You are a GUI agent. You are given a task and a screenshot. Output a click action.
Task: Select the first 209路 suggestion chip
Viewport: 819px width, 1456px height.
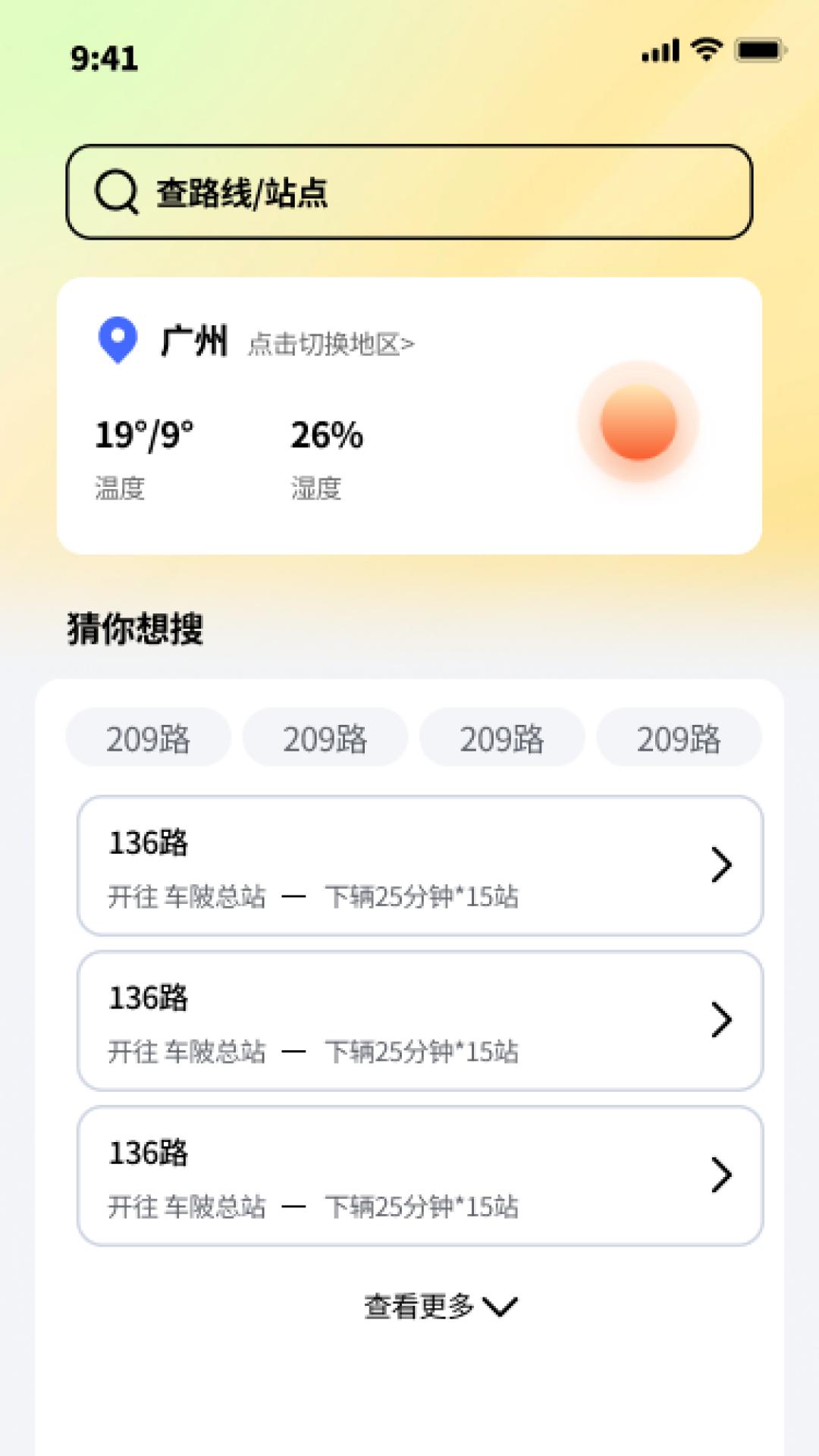point(148,736)
